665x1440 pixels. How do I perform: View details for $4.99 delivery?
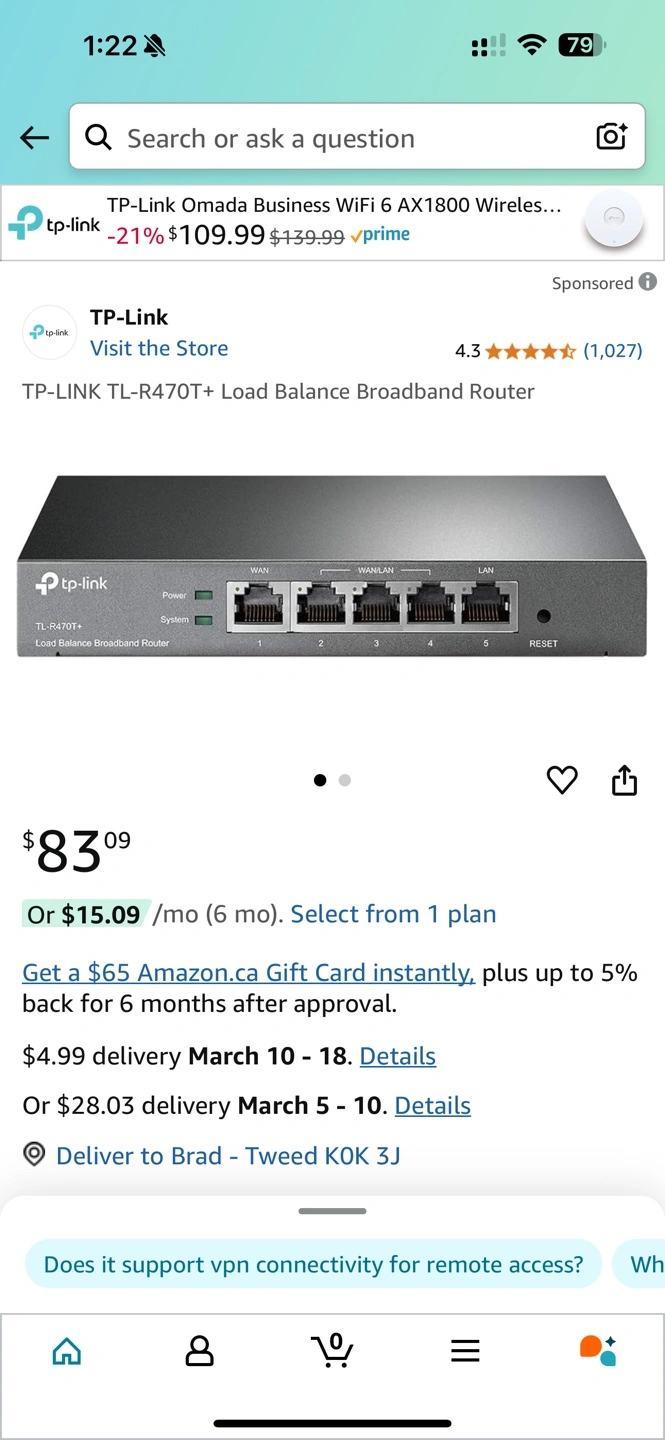click(x=397, y=1056)
